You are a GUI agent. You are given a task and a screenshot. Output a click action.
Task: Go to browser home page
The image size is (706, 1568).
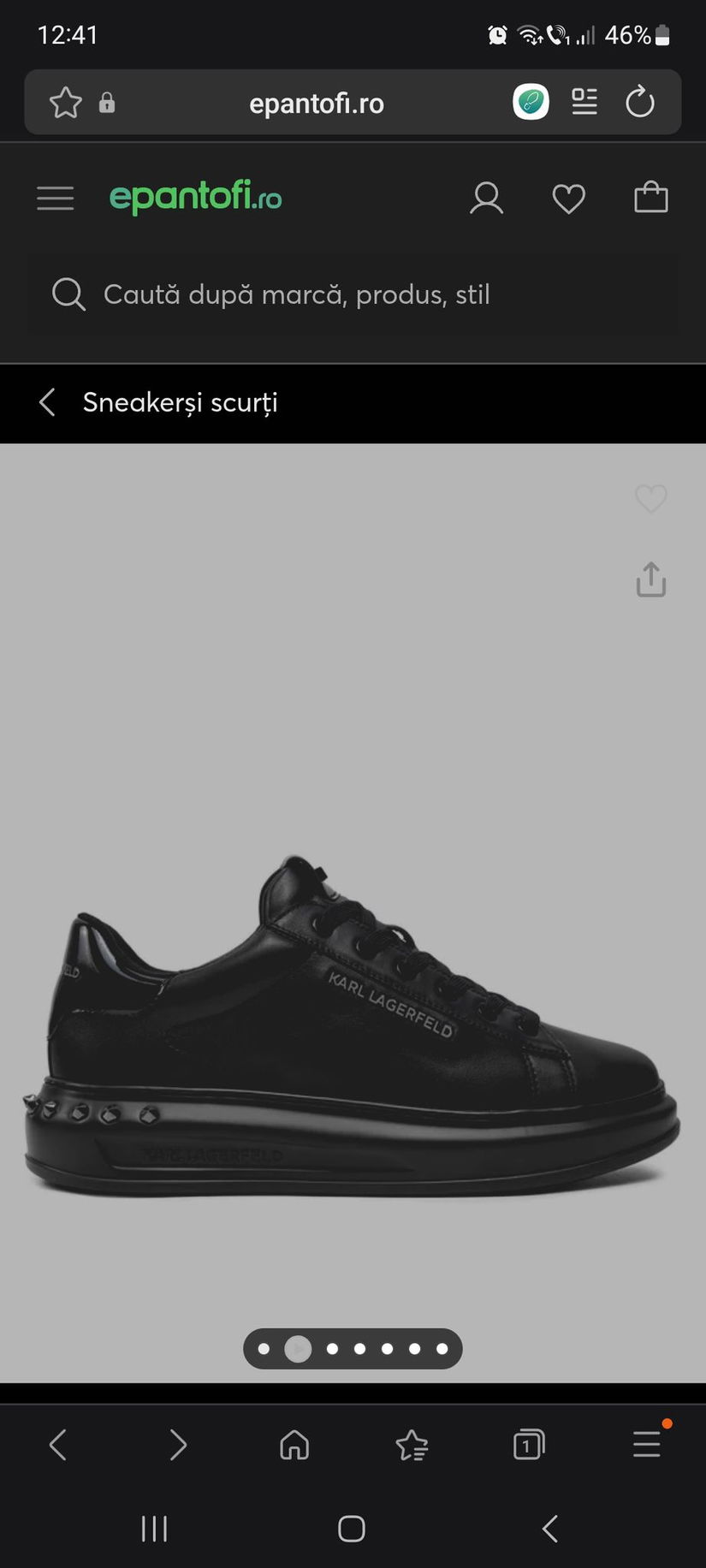pyautogui.click(x=294, y=1445)
